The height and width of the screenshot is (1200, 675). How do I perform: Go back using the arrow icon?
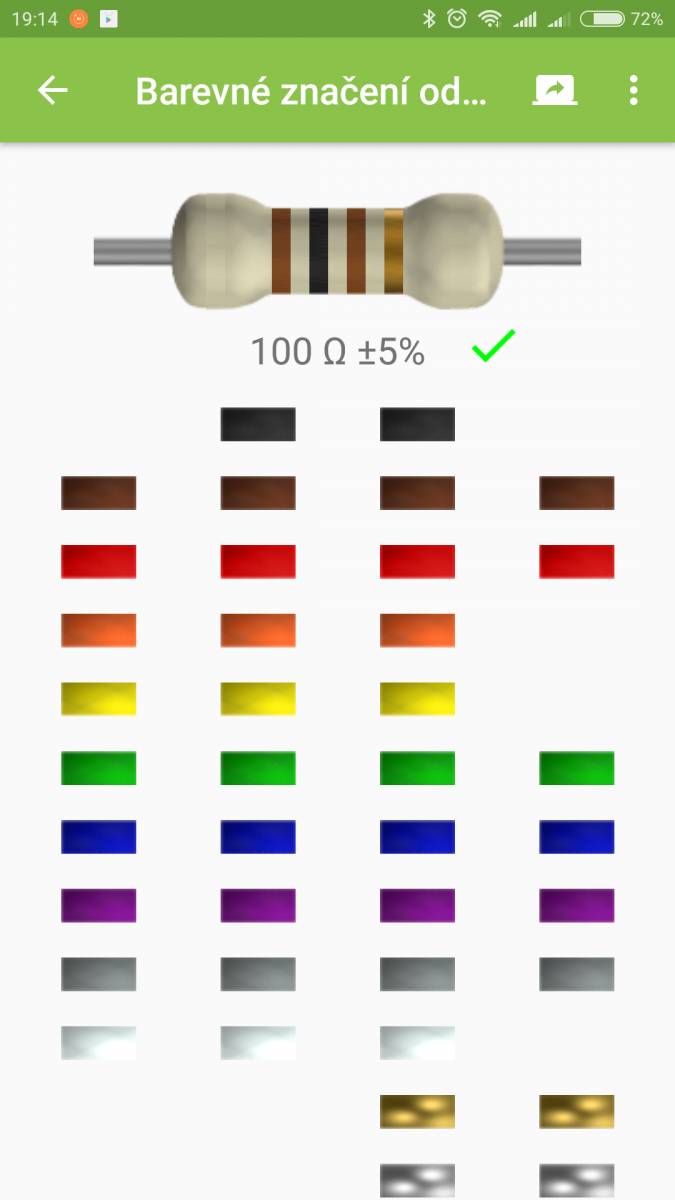coord(53,90)
